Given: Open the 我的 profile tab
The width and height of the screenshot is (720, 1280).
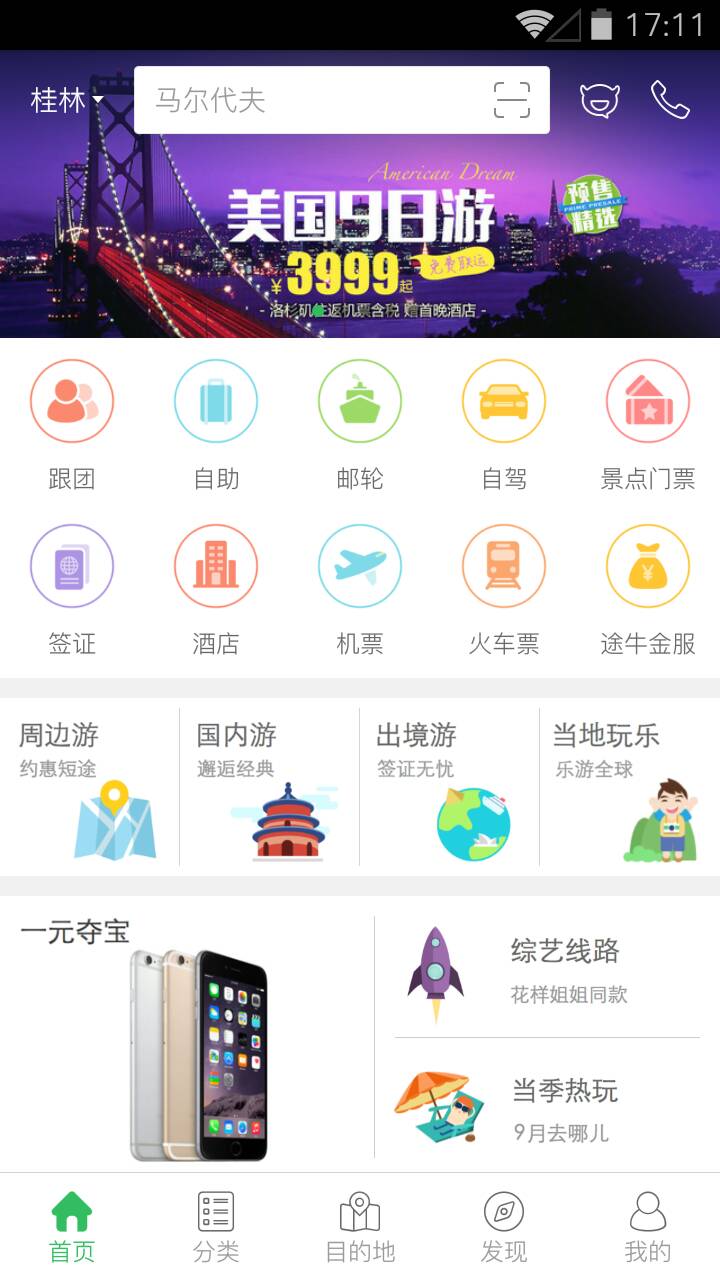Looking at the screenshot, I should pos(648,1226).
